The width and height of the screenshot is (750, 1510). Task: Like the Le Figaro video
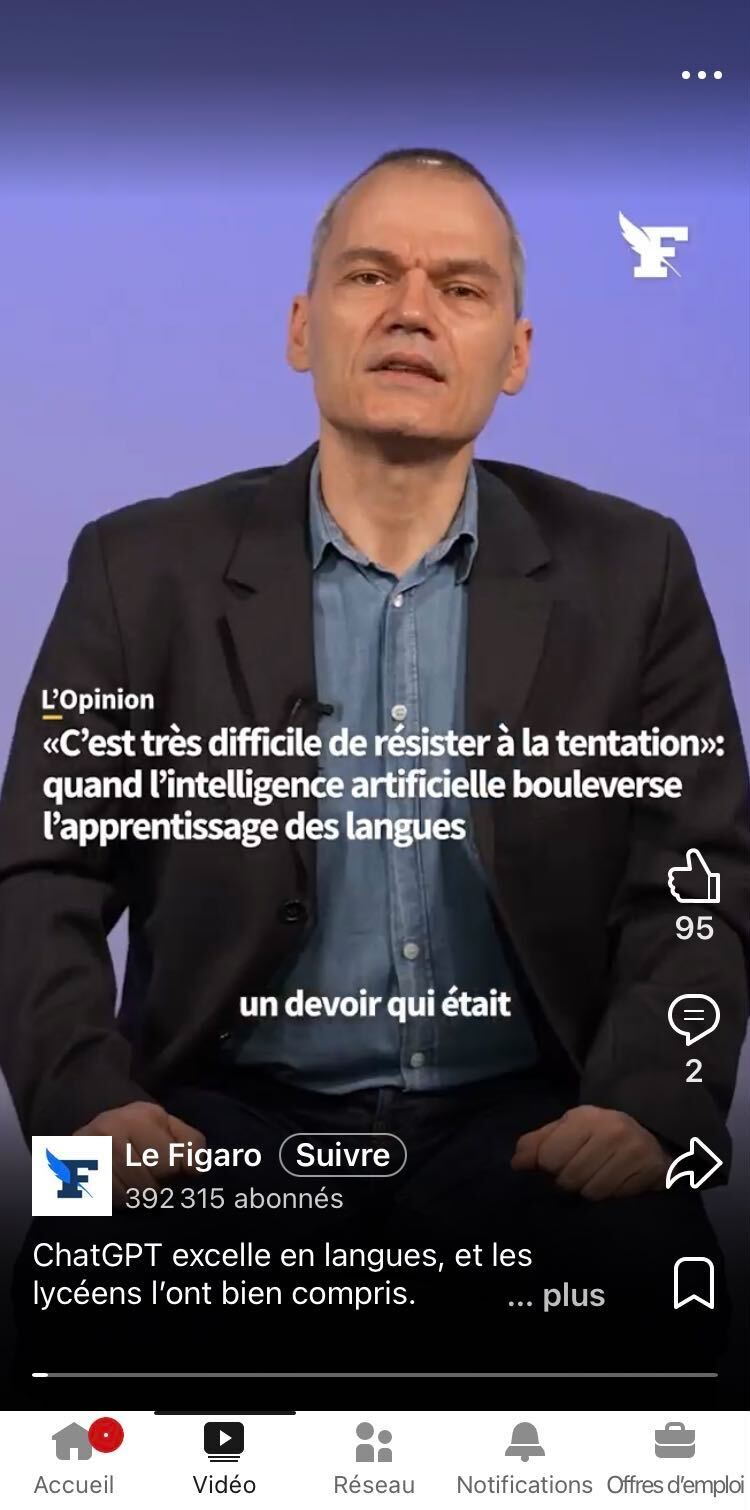click(x=693, y=877)
